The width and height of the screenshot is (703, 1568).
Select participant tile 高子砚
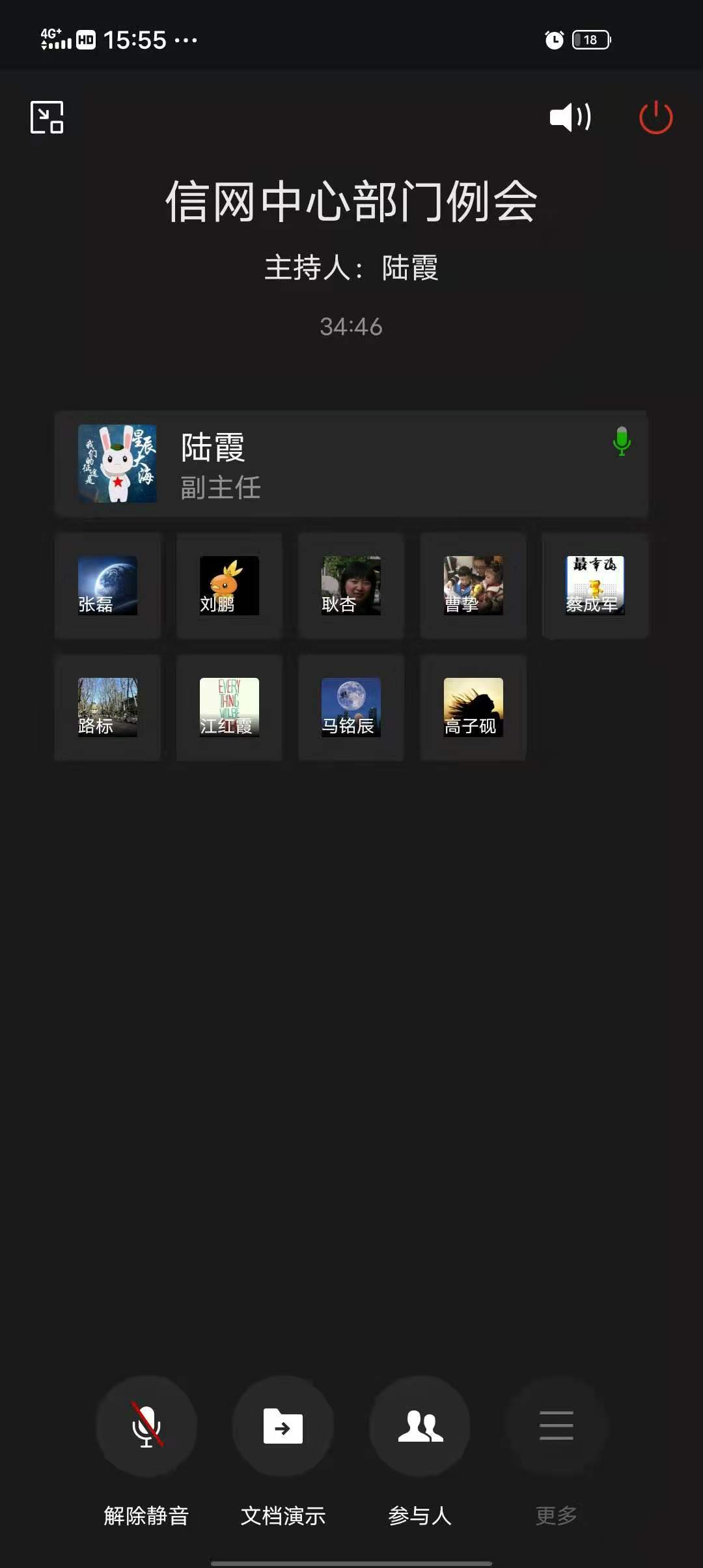(x=473, y=707)
